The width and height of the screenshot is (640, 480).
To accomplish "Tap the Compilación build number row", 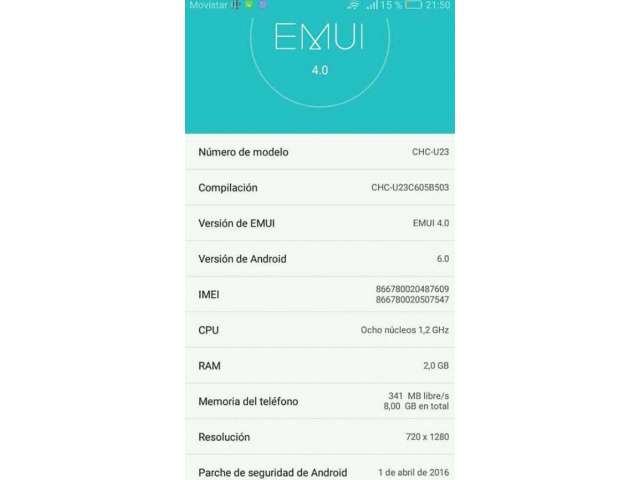I will (320, 187).
